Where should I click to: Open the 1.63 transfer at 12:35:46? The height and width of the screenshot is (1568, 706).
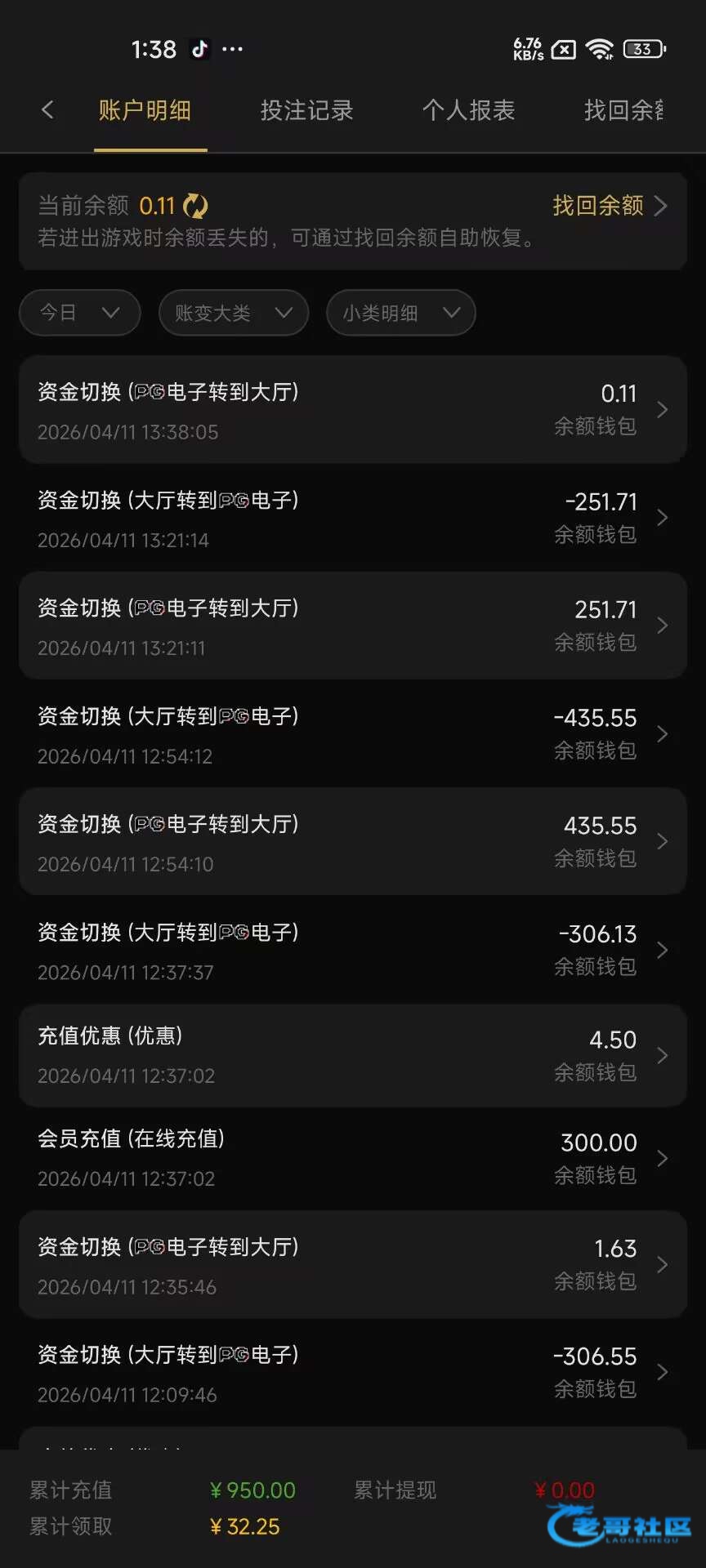(x=352, y=1265)
